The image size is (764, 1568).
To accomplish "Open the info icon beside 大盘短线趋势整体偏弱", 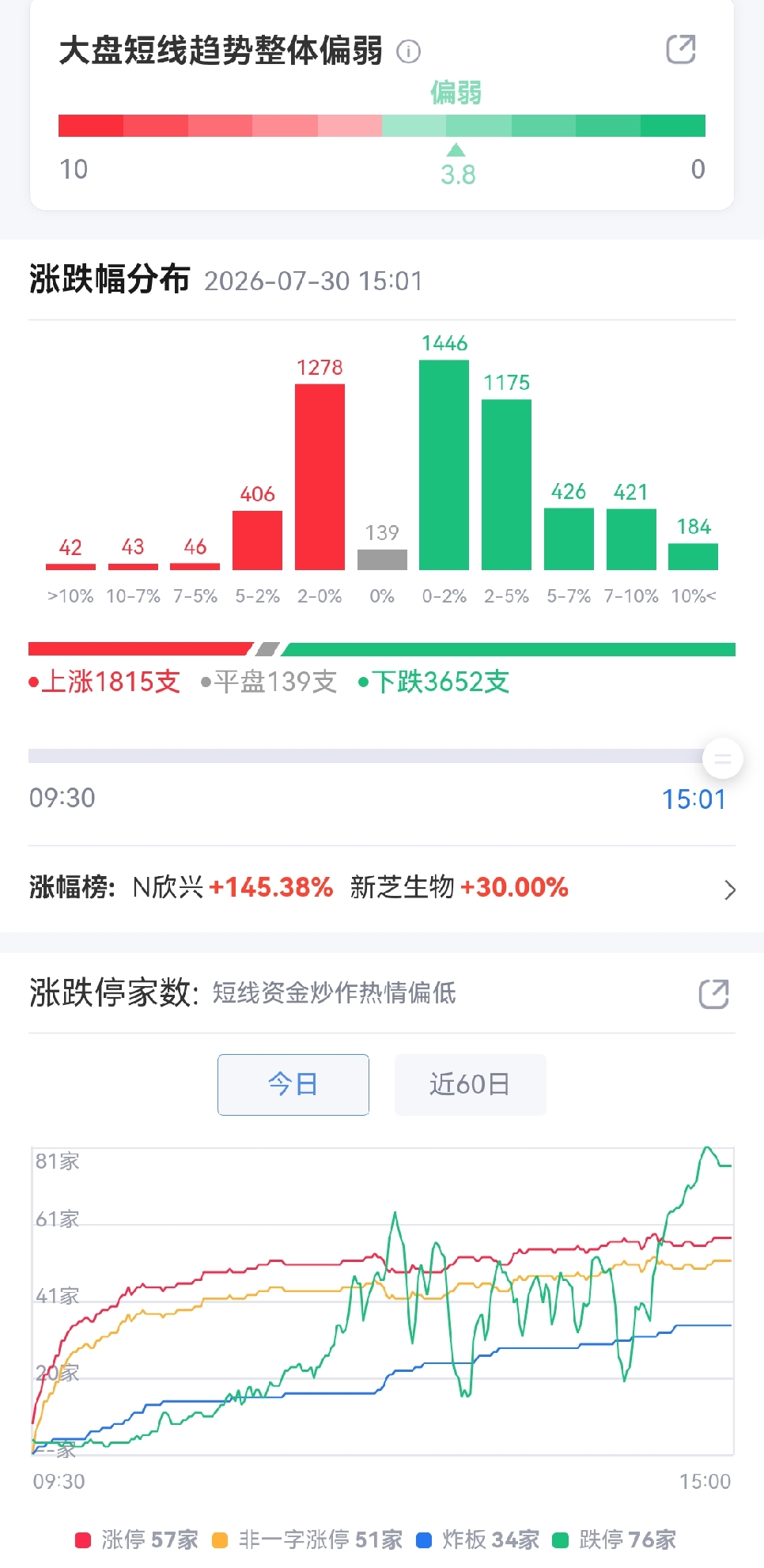I will [408, 51].
